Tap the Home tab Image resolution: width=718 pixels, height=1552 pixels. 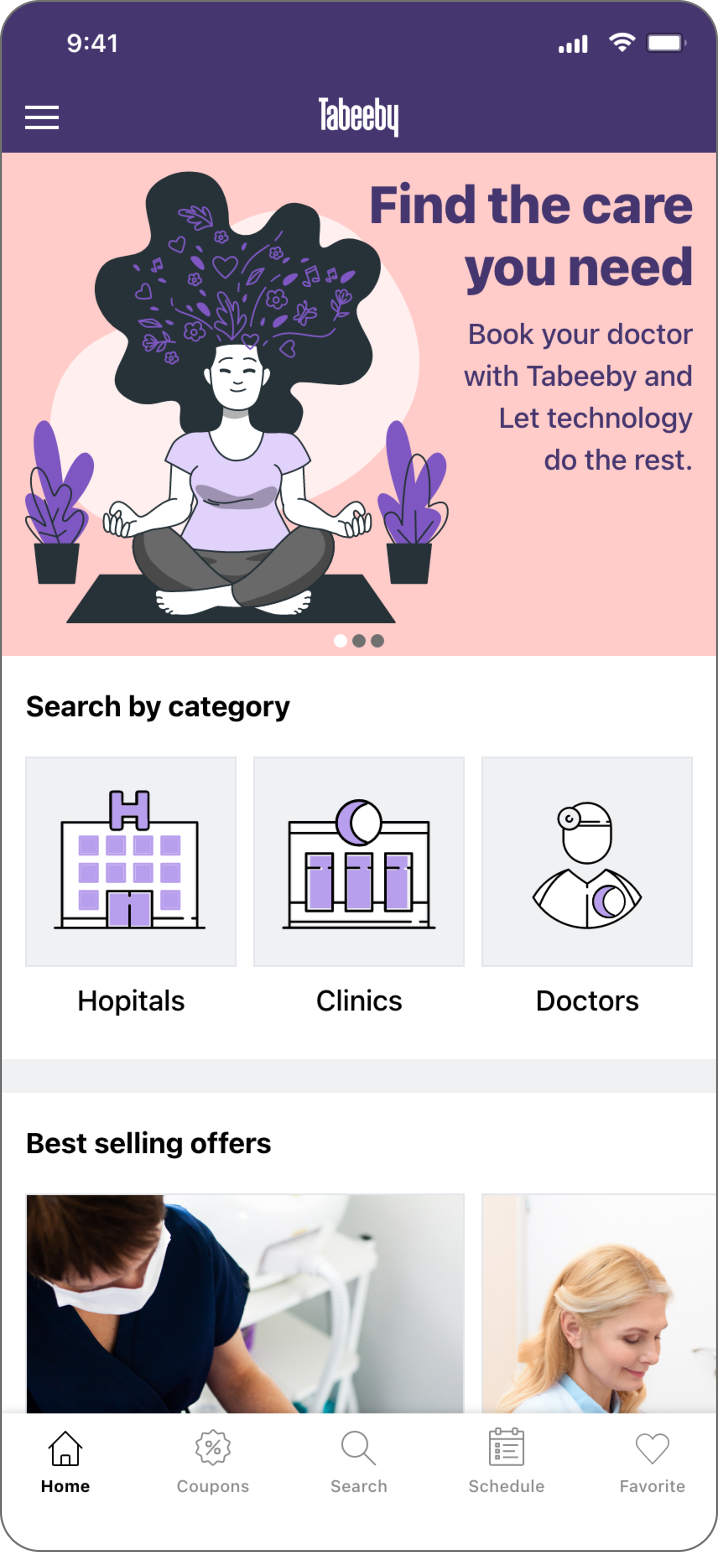[x=65, y=1462]
